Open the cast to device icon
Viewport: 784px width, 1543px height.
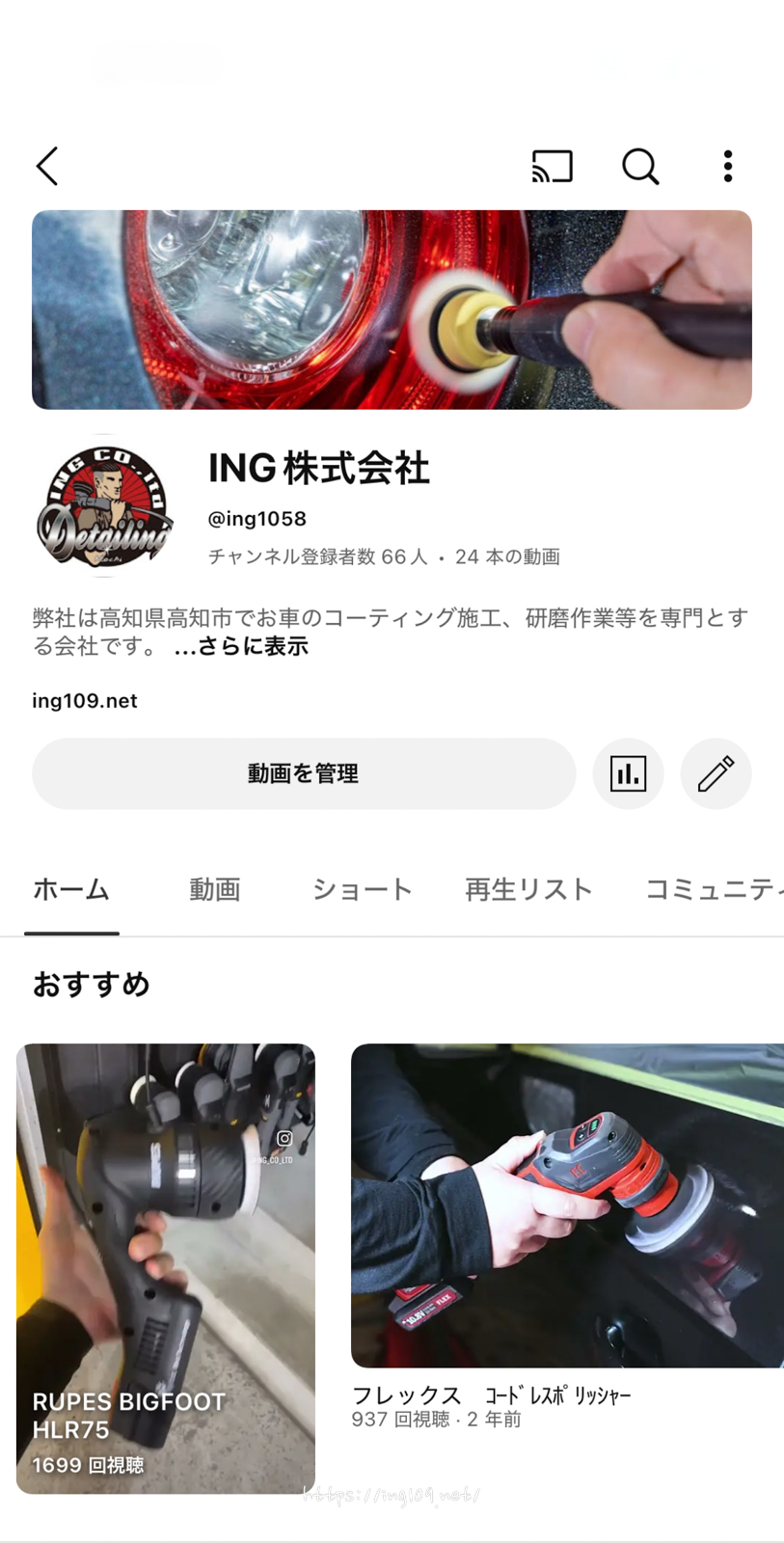pos(552,166)
